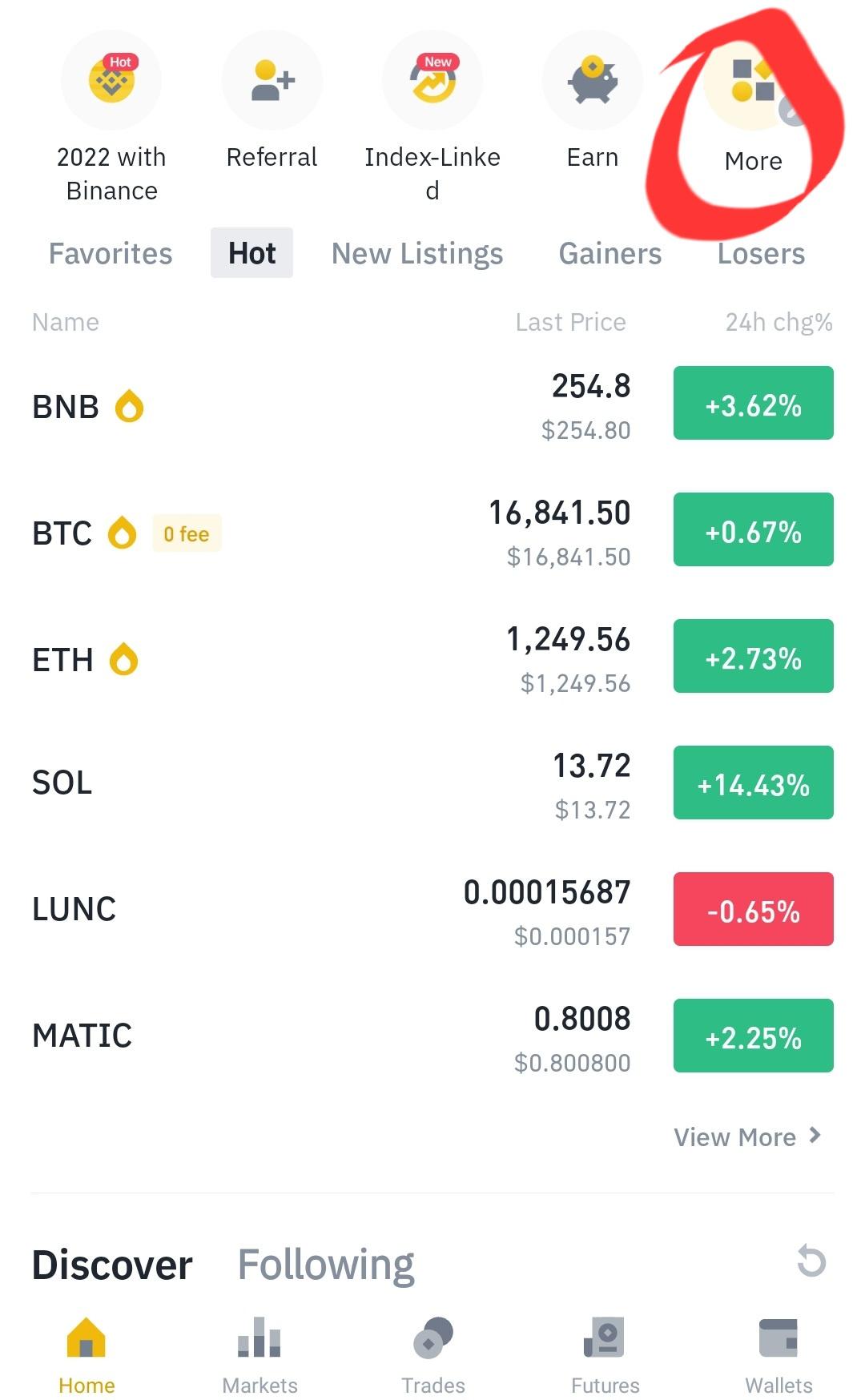
Task: Open the BNB market row
Action: coord(432,405)
